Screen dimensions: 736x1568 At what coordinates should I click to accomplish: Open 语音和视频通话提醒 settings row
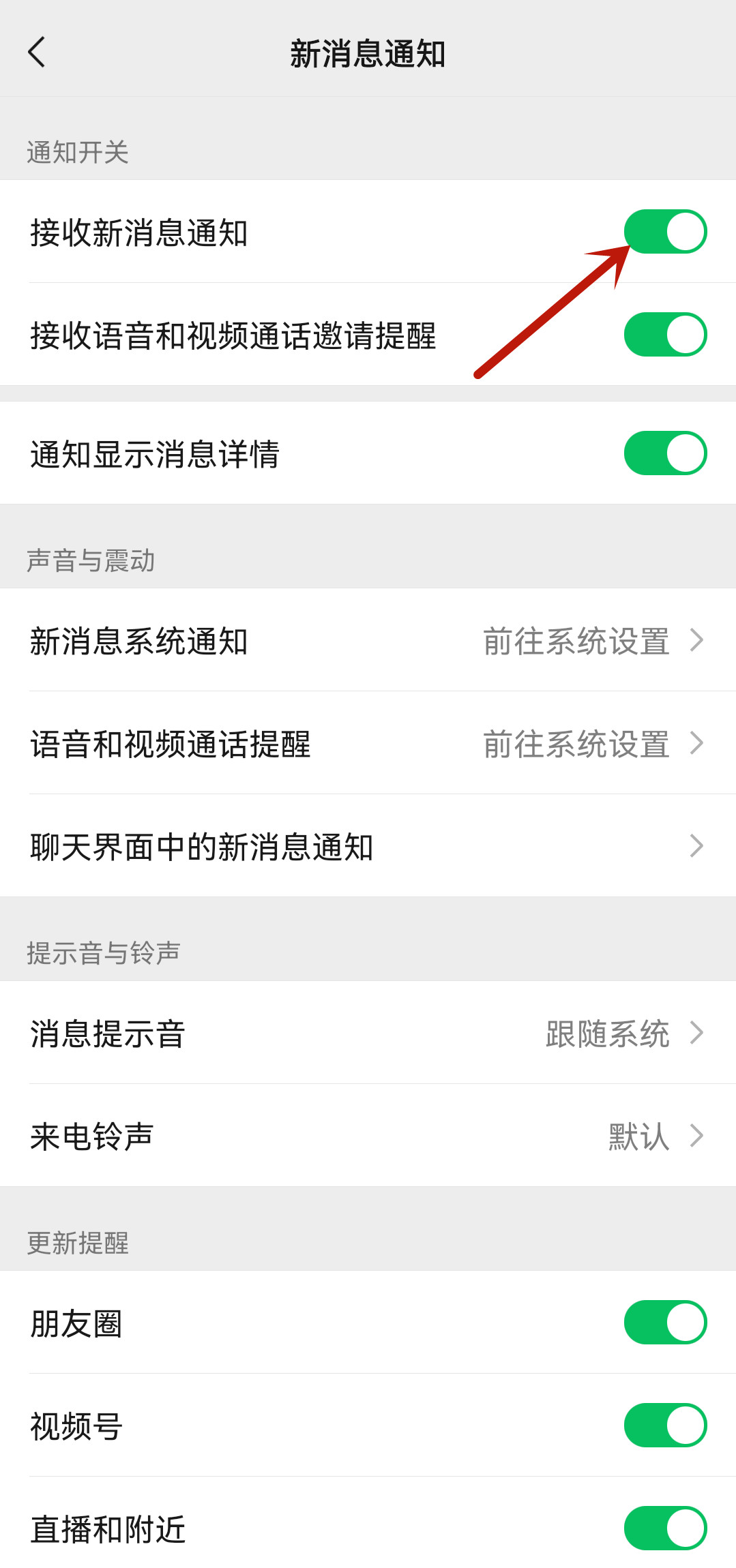[368, 744]
